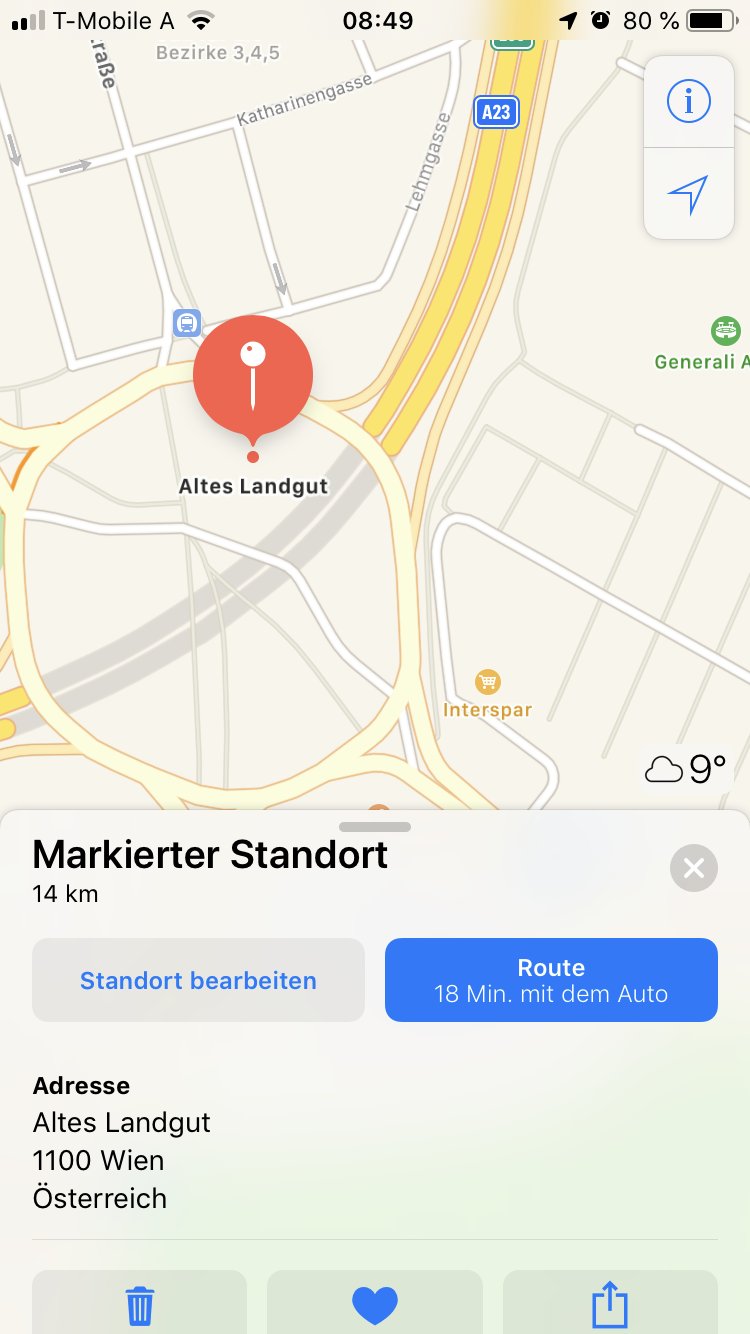Select the Interspar point of interest

coord(488,694)
